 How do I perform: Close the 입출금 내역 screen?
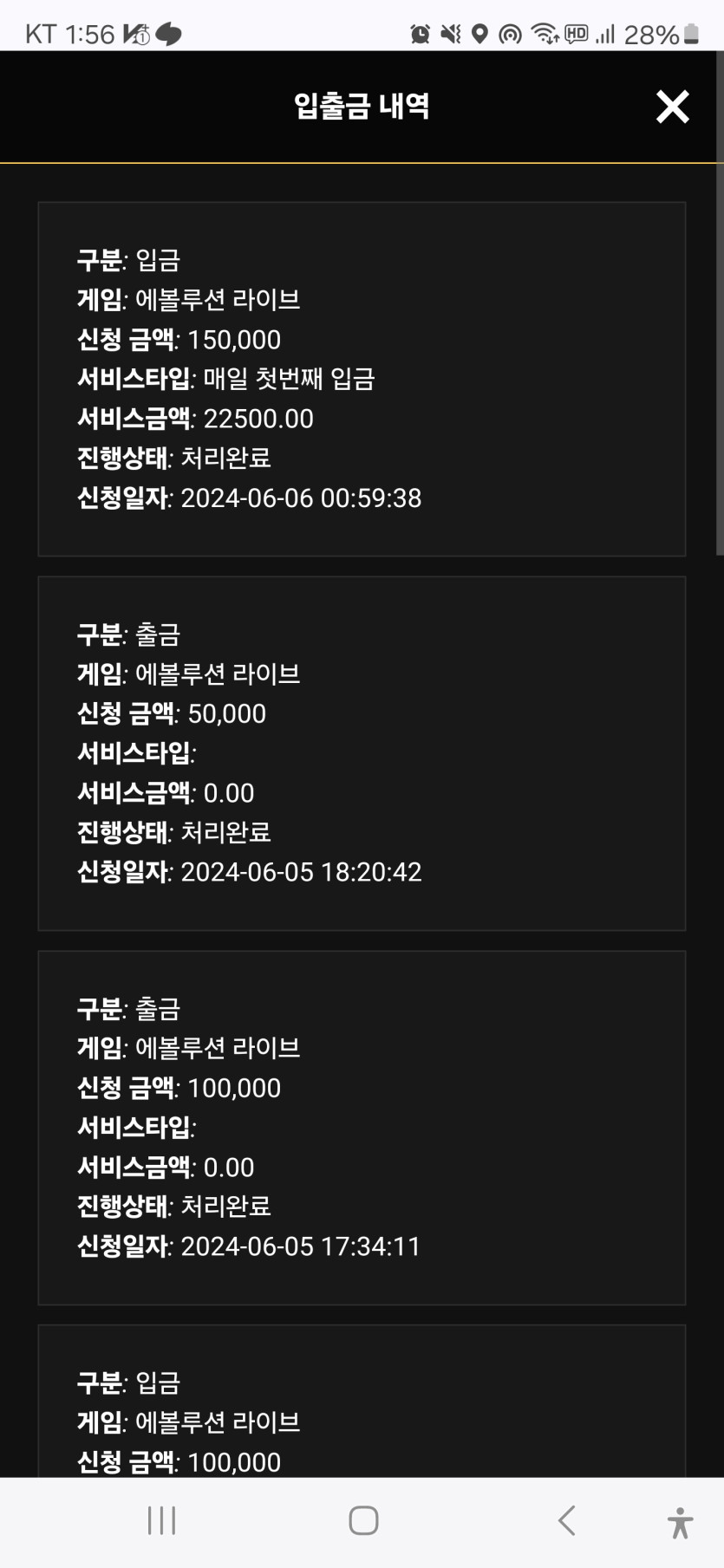pos(672,107)
